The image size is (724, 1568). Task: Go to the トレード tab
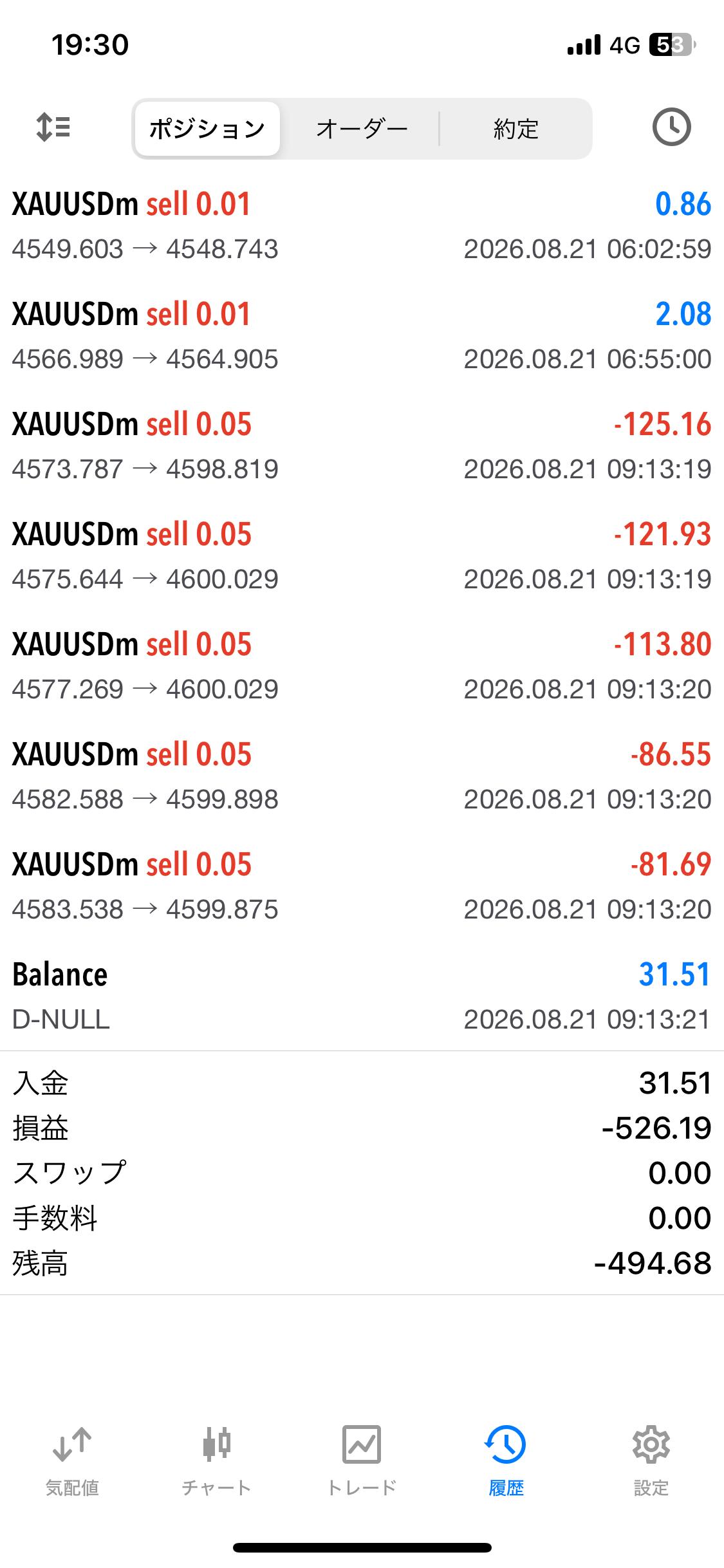click(362, 1462)
